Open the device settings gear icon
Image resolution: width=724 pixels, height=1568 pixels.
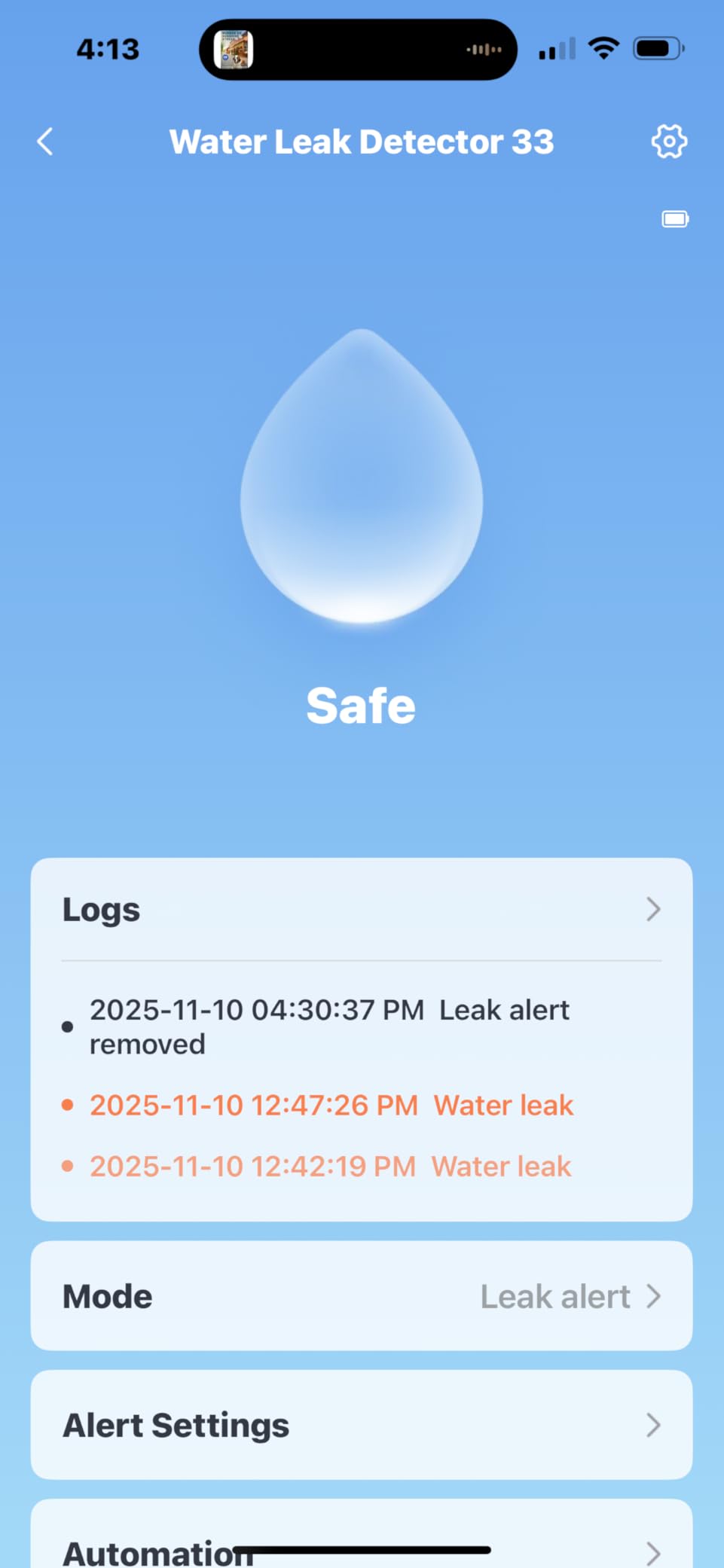668,141
